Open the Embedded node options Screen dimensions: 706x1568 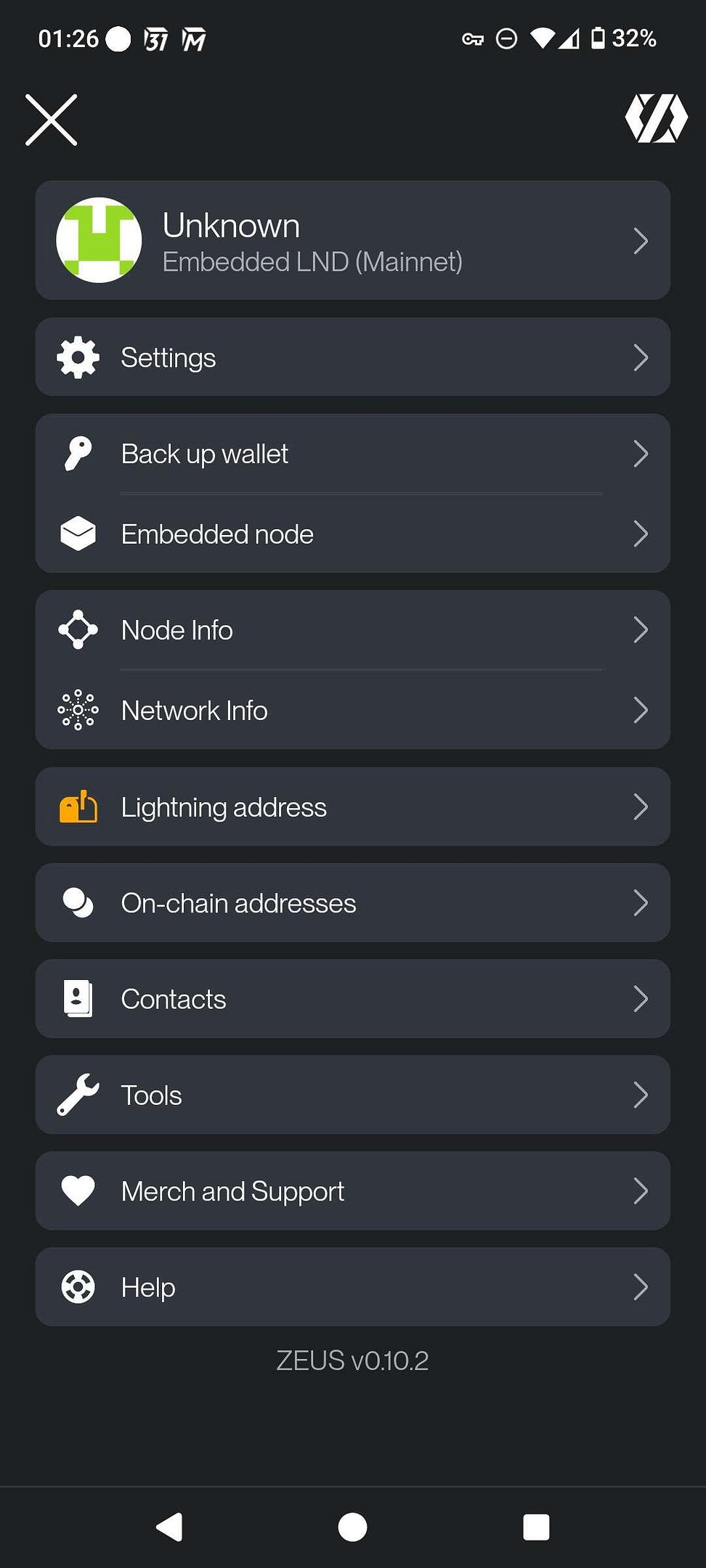[x=352, y=534]
